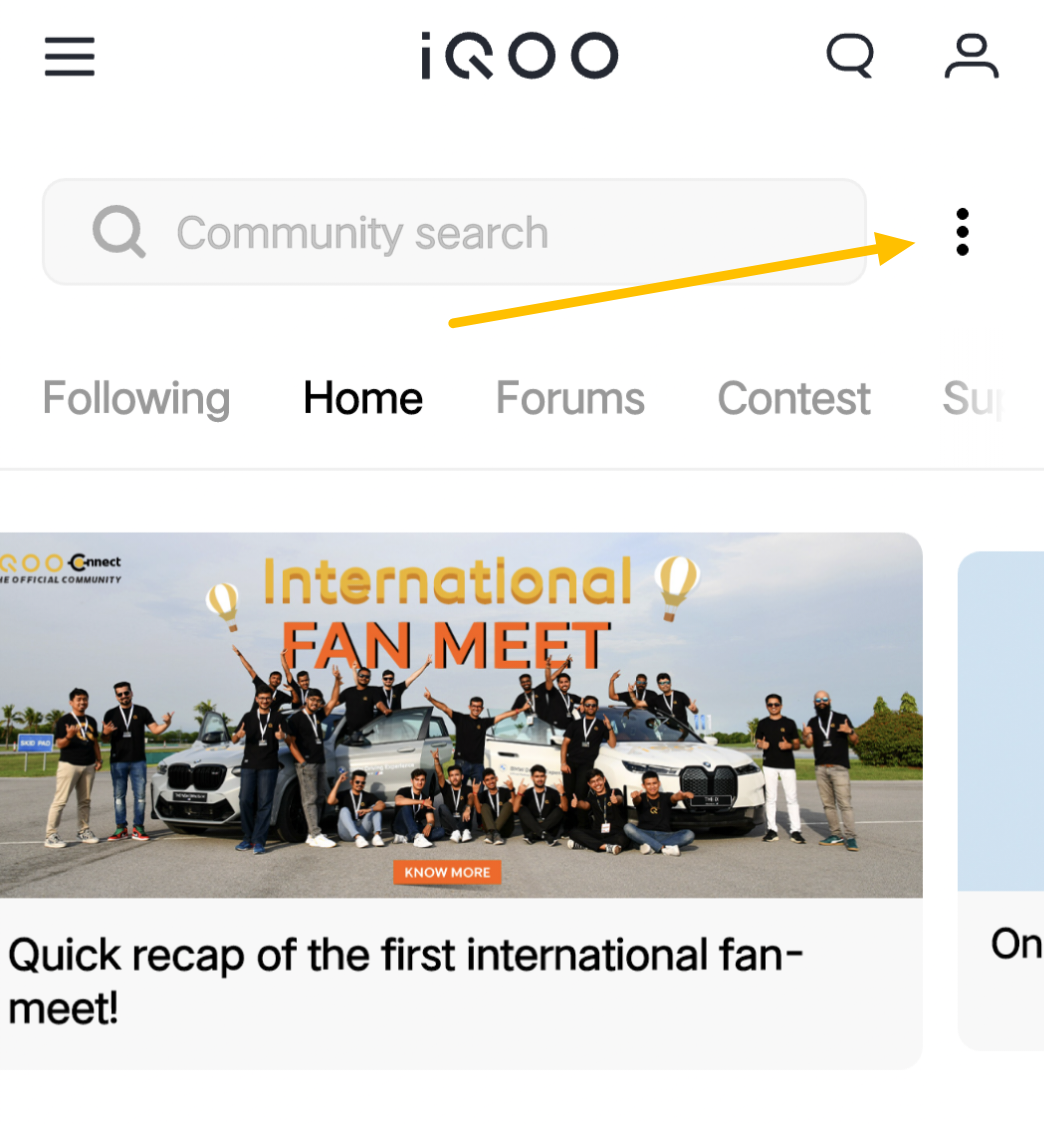Select the Forums tab

pos(569,398)
